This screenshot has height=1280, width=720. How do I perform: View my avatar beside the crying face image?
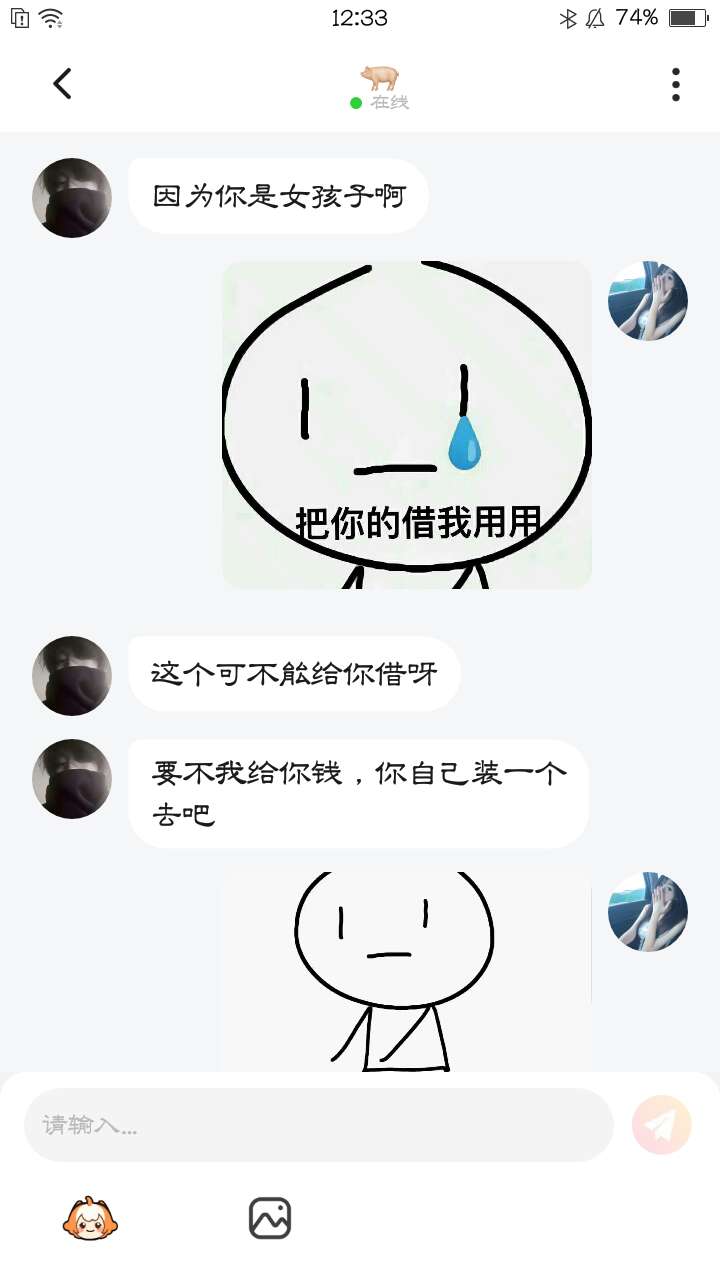pyautogui.click(x=648, y=301)
